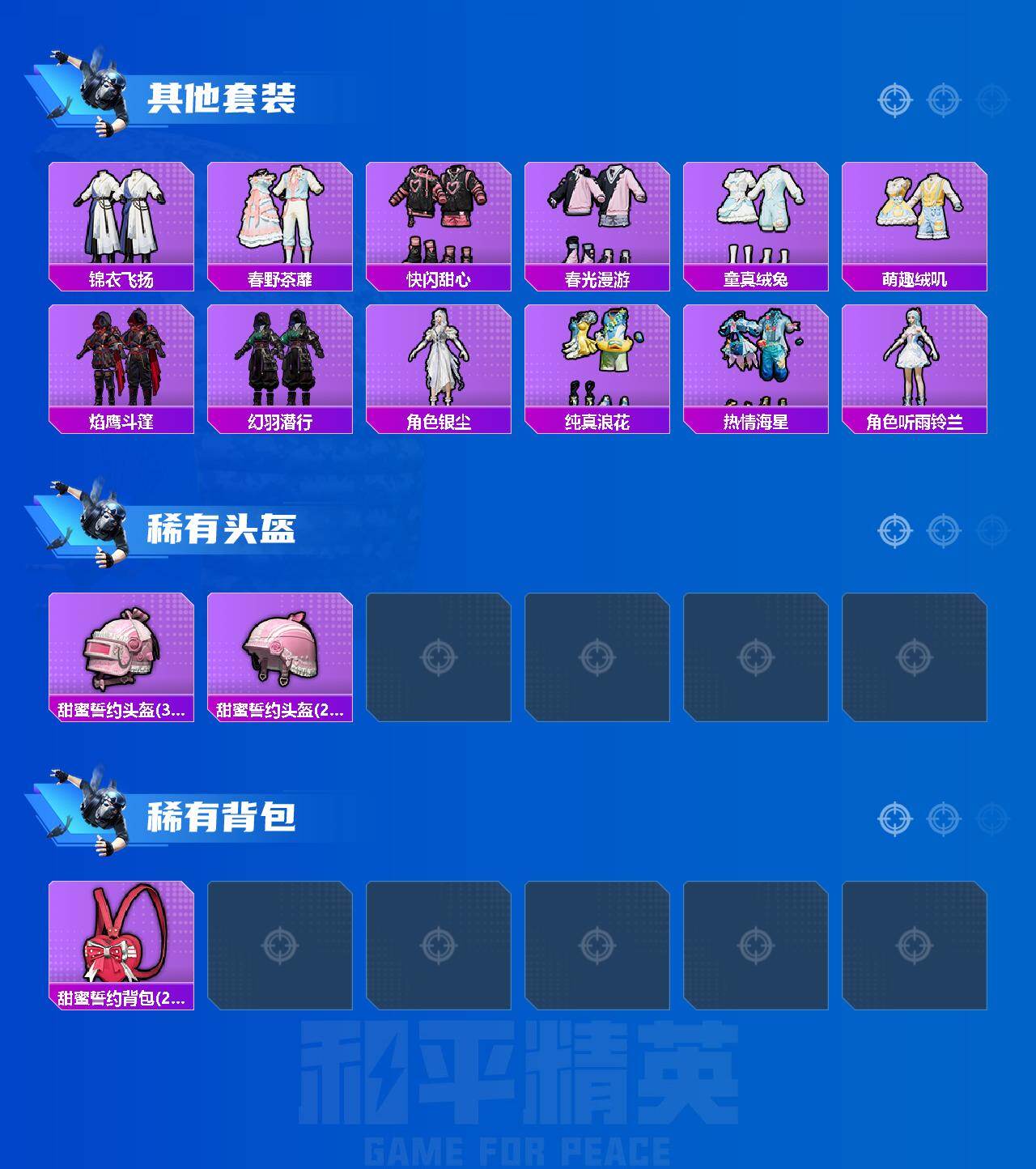
Task: Select the 童真绒兔 outfit
Action: pyautogui.click(x=756, y=215)
